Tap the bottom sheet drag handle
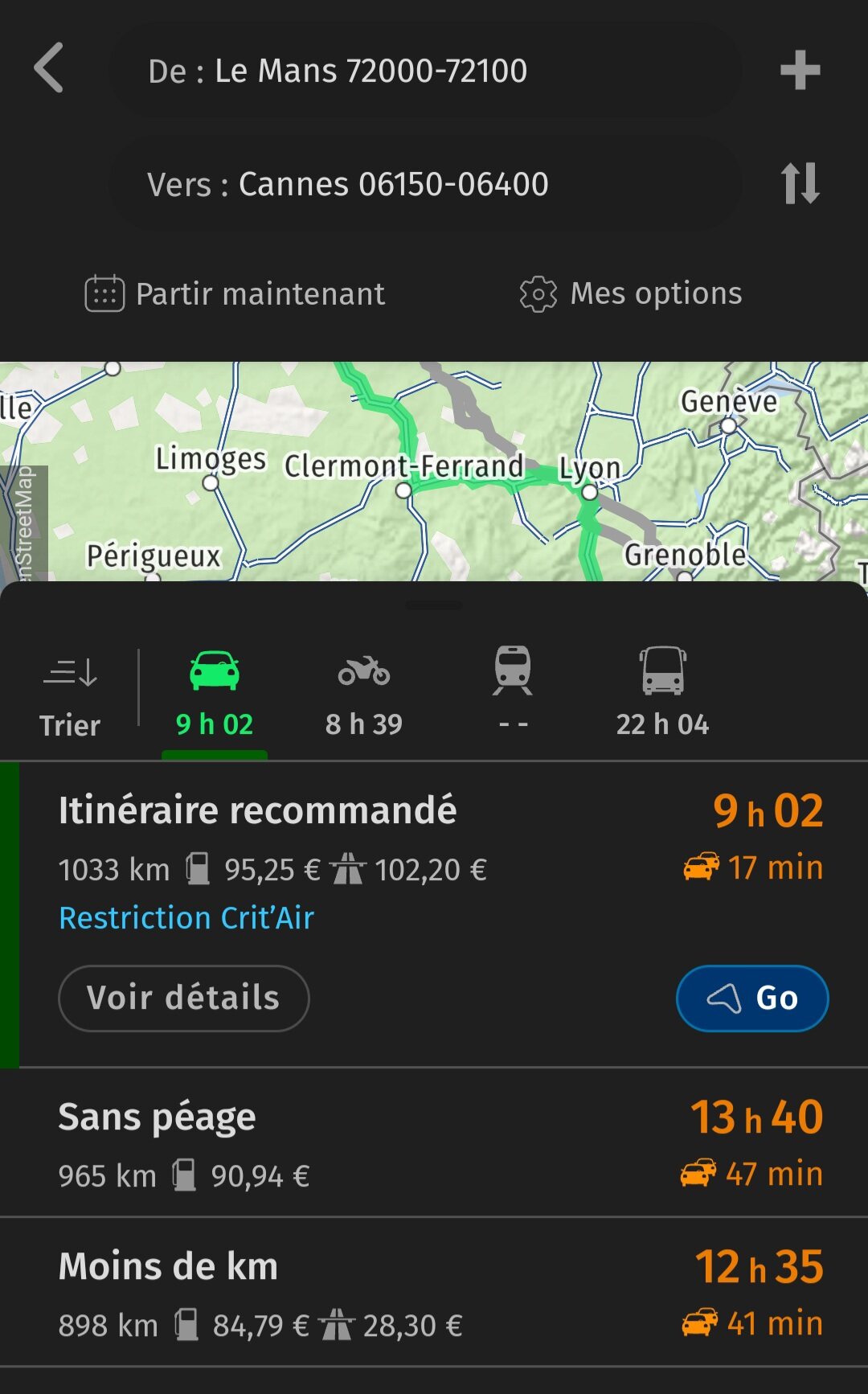 tap(434, 605)
